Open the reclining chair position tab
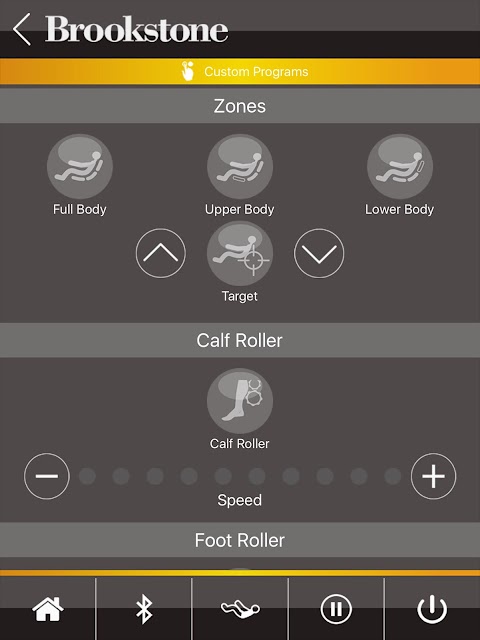Screen dimensions: 480x640 [240, 609]
